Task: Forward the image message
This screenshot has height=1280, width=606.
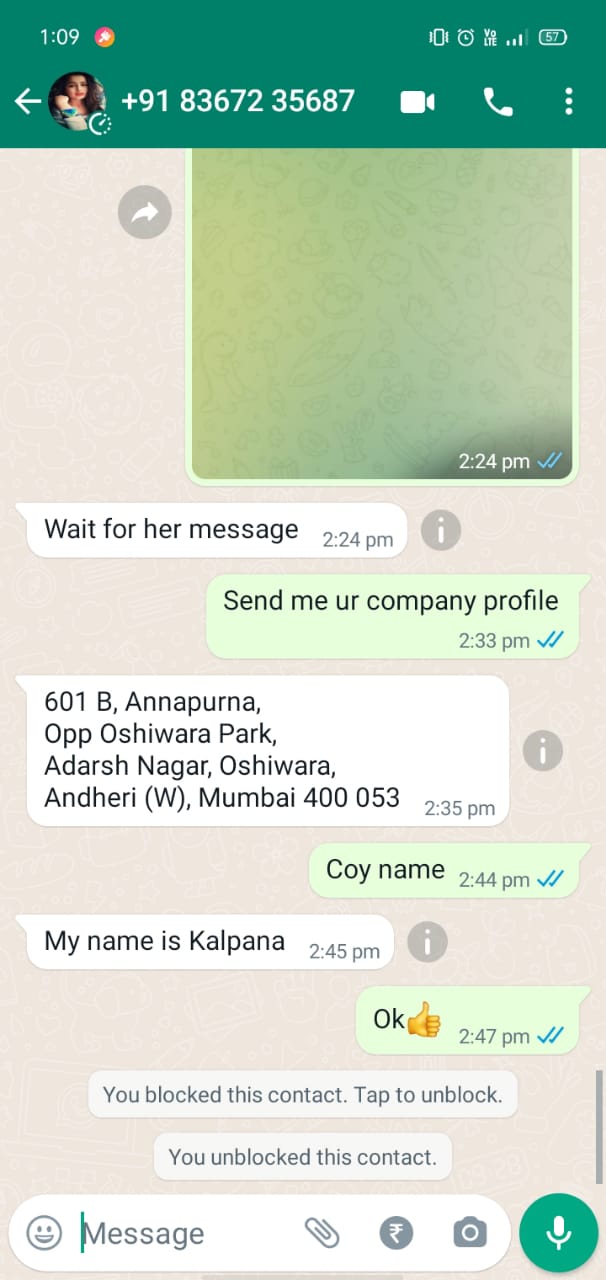Action: tap(145, 211)
